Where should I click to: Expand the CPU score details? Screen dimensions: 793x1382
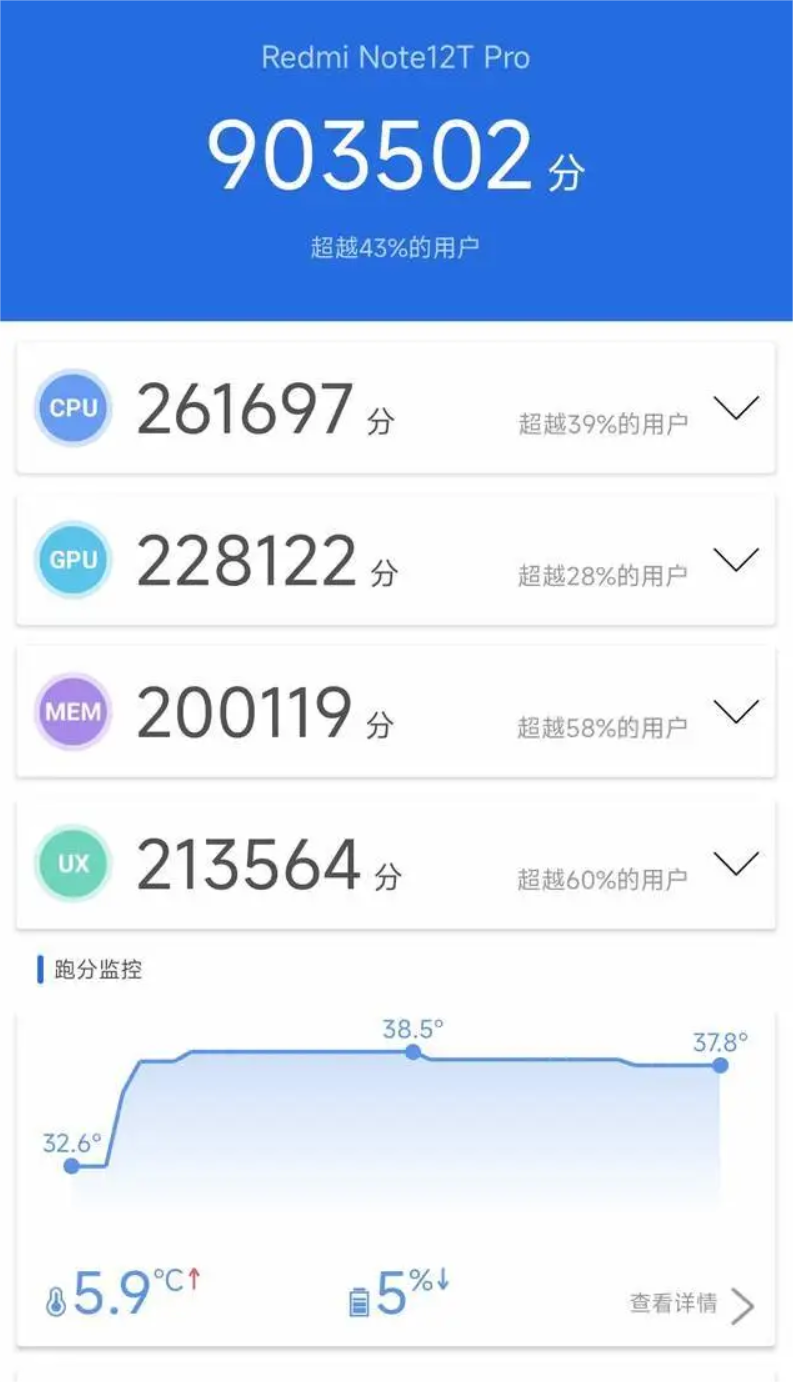pyautogui.click(x=736, y=408)
